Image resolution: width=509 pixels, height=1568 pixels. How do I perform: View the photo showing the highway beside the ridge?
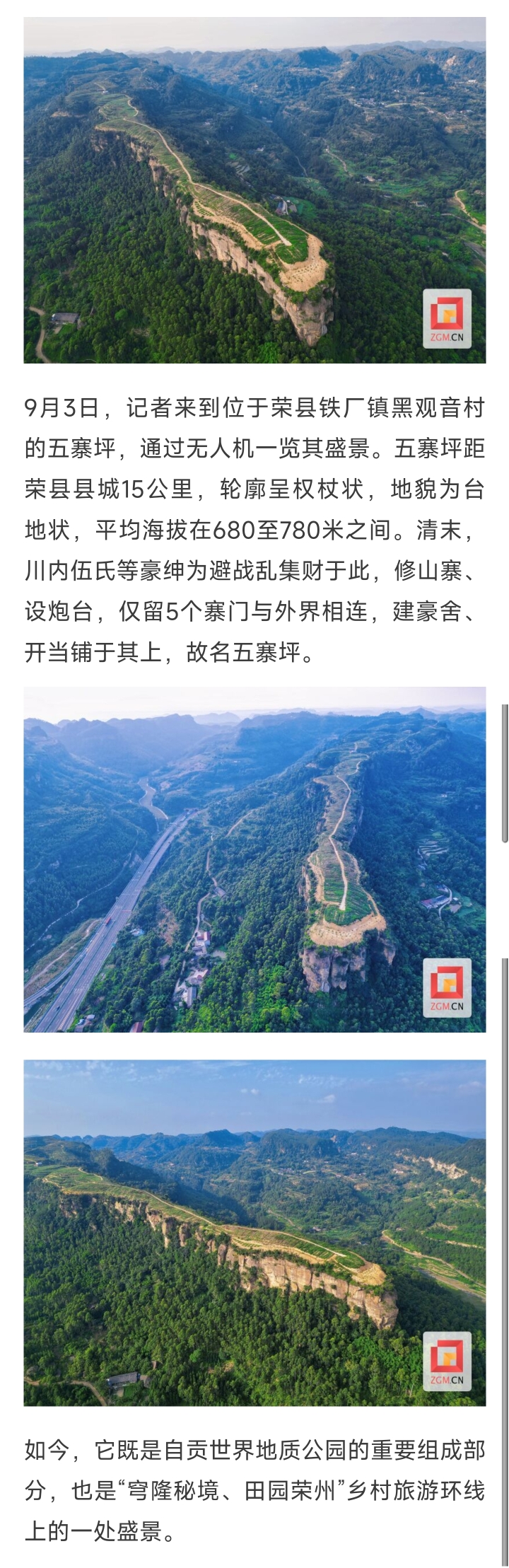coord(255,859)
